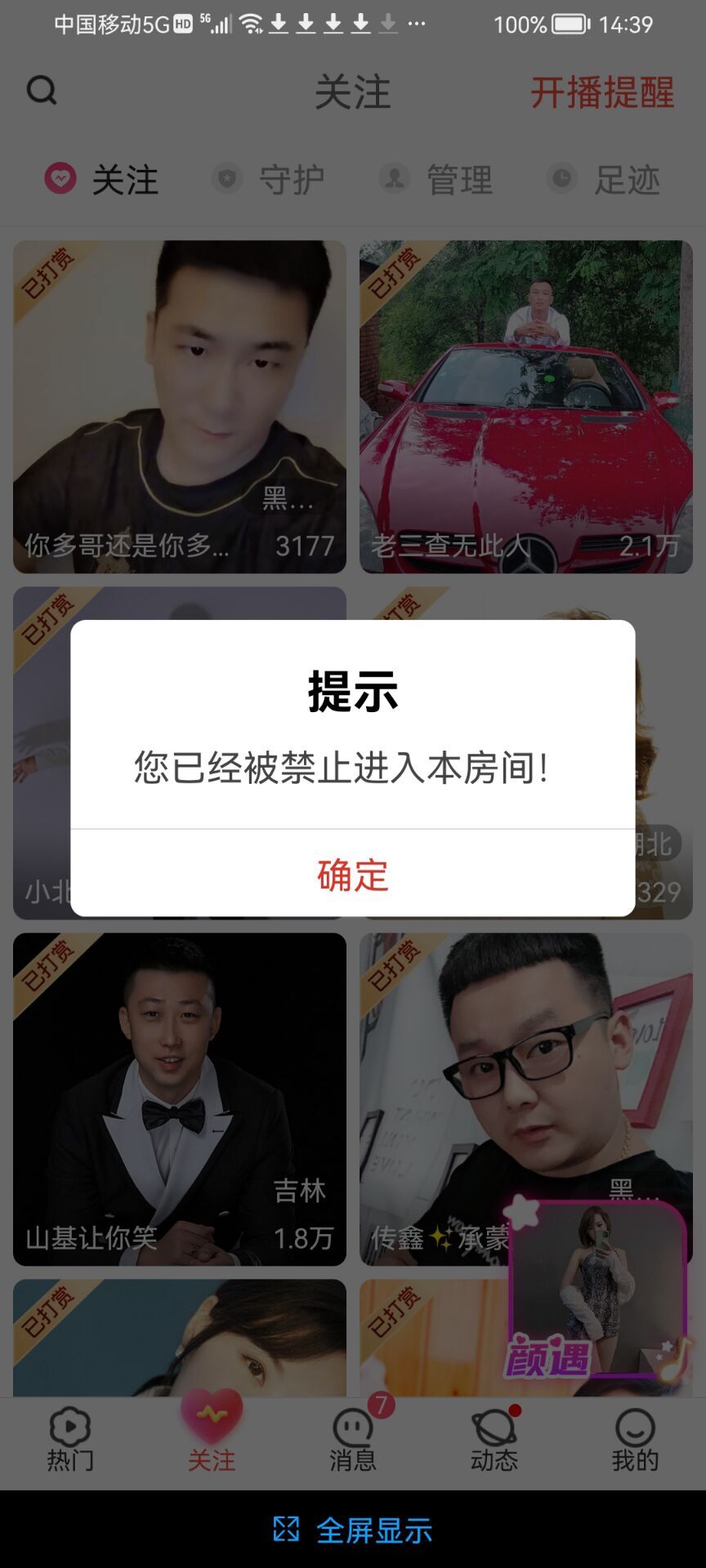The height and width of the screenshot is (1568, 706).
Task: Open the search icon
Action: [42, 91]
